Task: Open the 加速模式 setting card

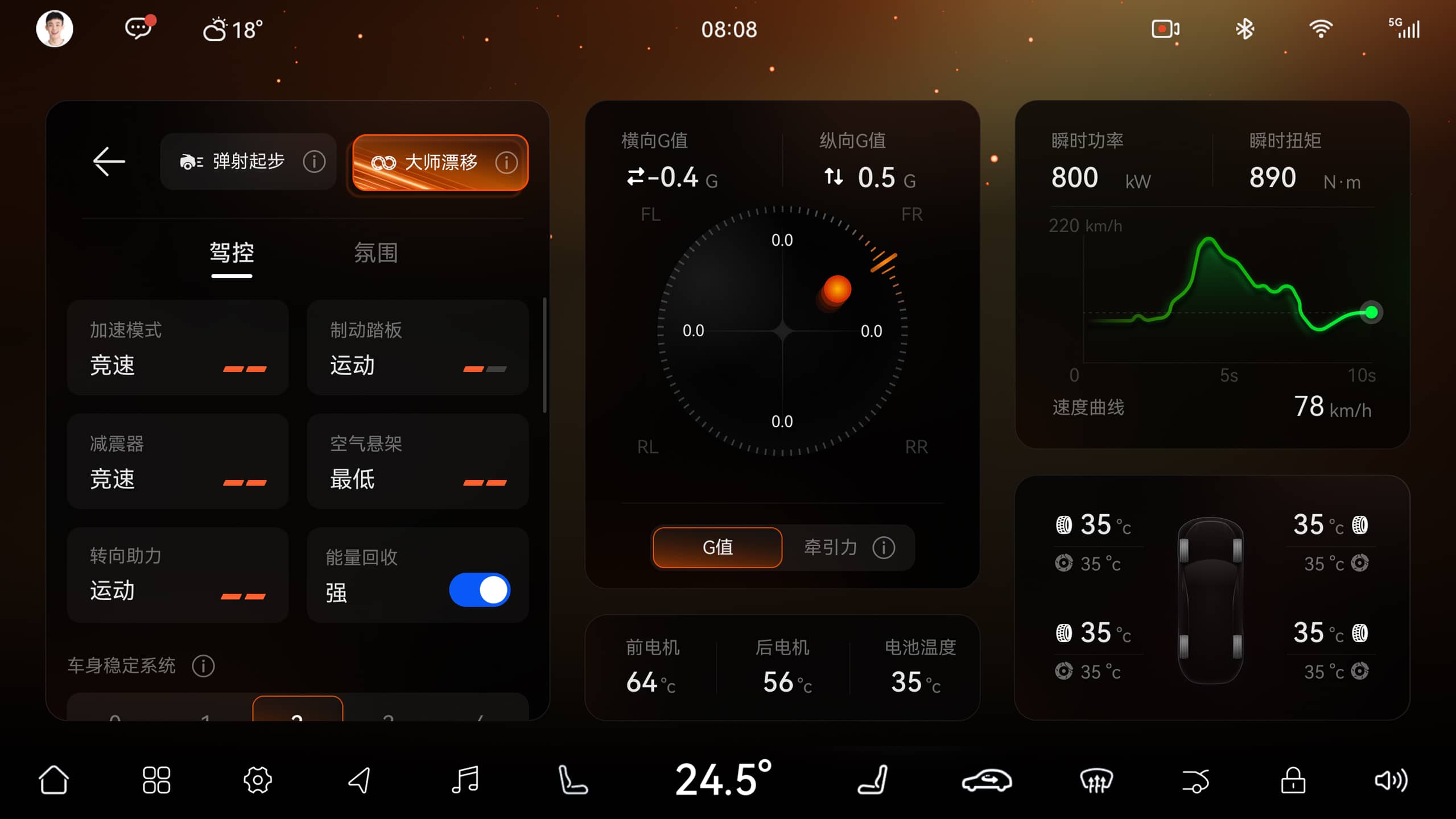Action: (x=178, y=348)
